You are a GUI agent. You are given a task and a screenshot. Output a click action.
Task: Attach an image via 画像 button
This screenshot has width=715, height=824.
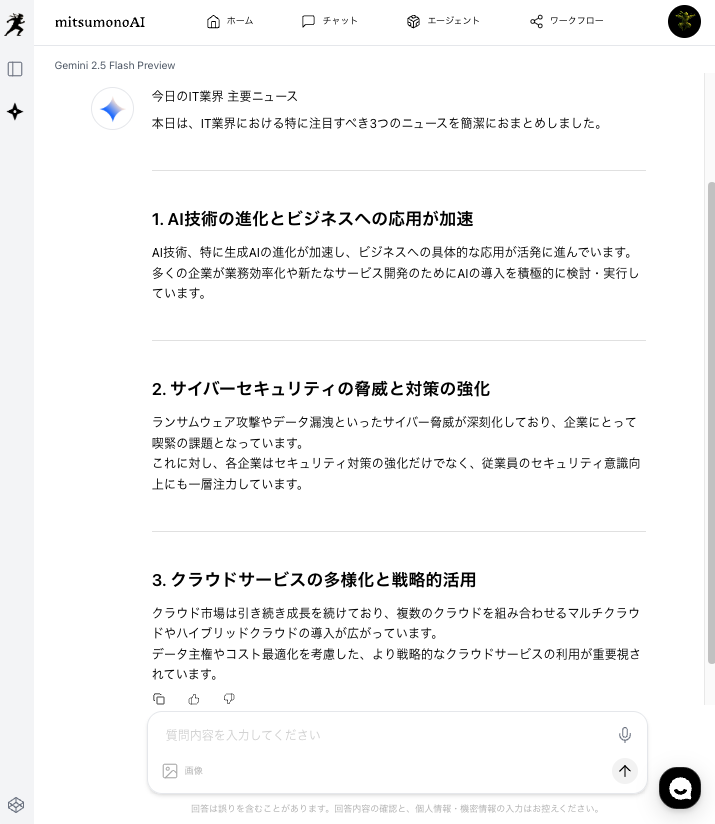click(x=183, y=771)
